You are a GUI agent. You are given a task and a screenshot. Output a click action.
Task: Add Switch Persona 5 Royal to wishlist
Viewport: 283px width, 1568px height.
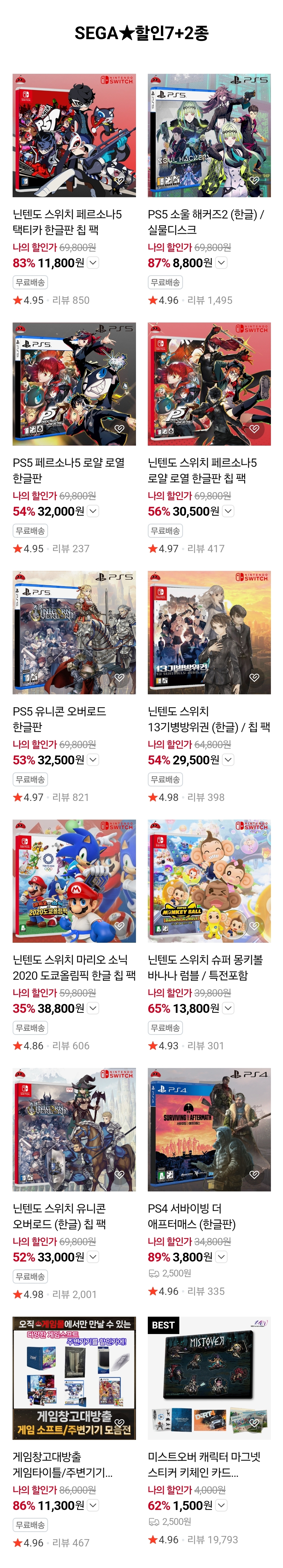pos(254,429)
